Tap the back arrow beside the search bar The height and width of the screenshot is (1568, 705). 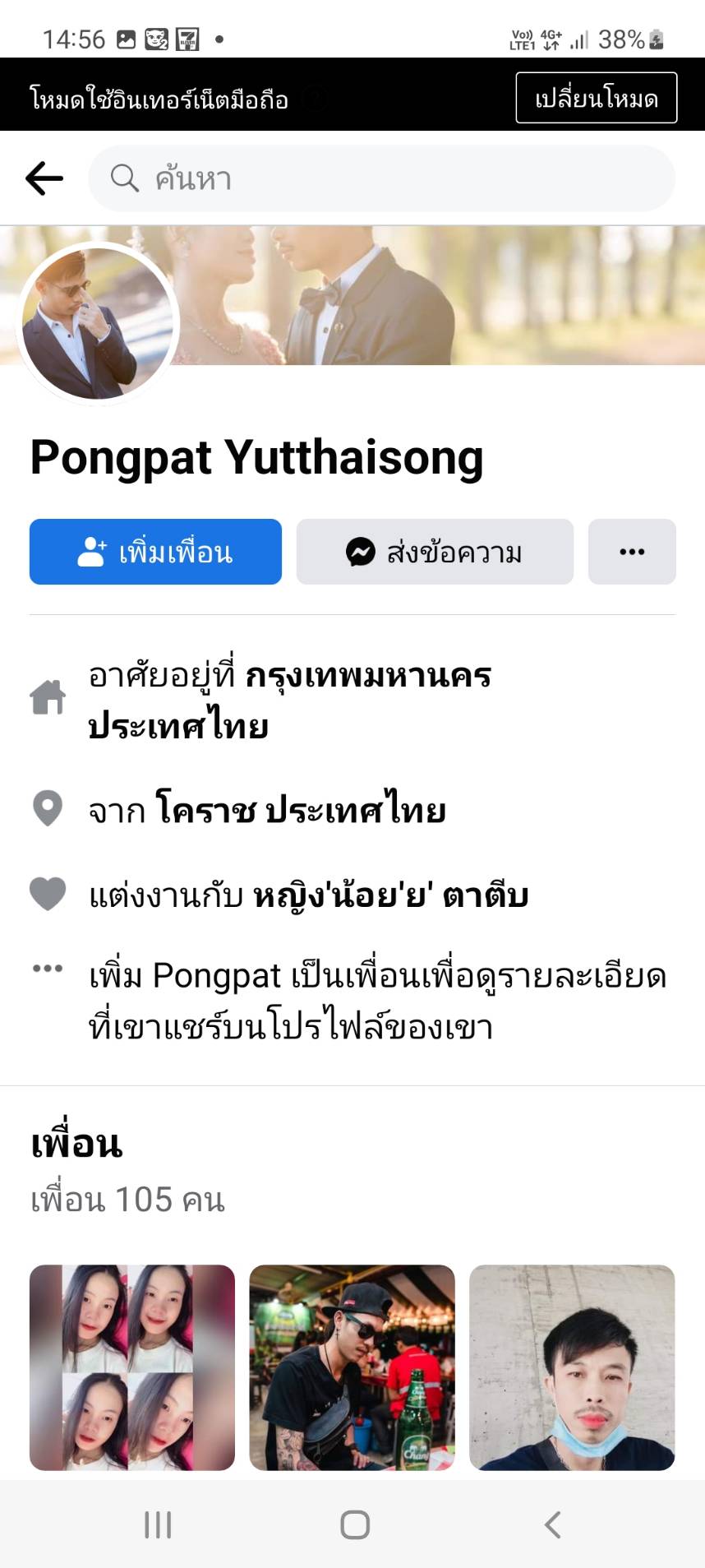44,178
